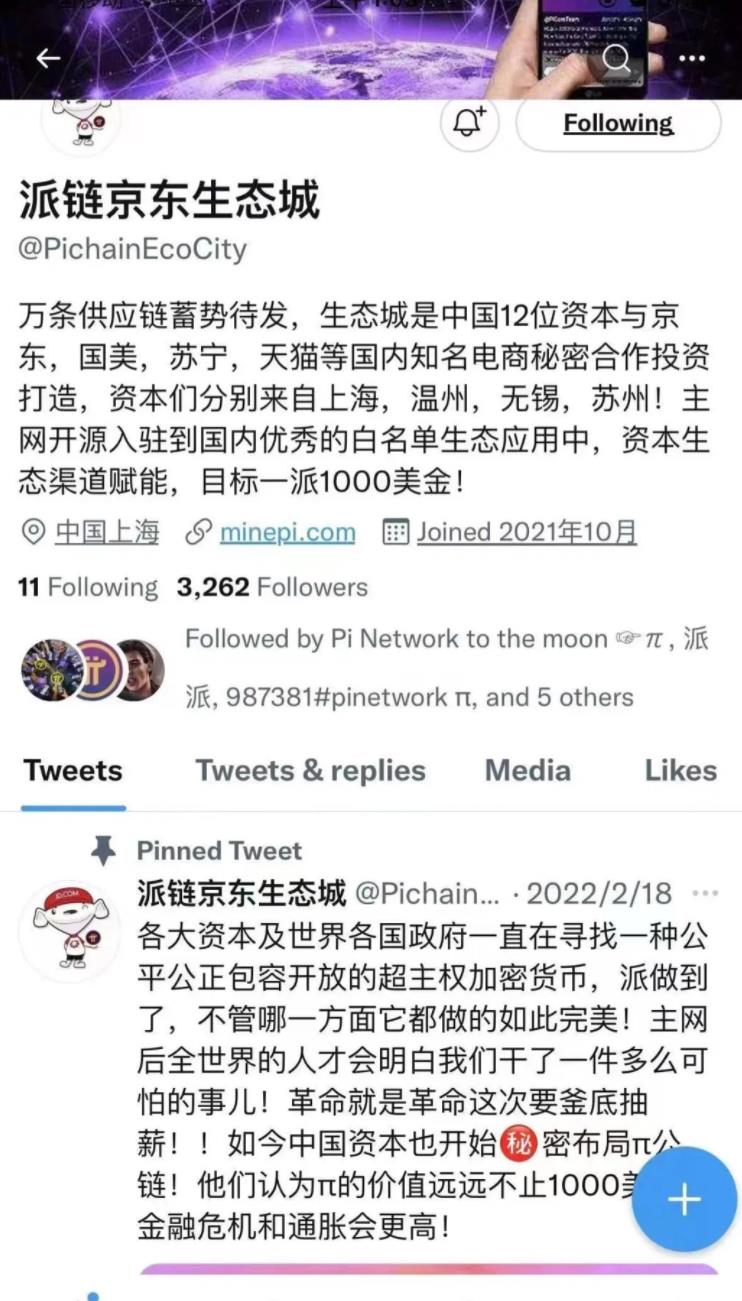Tap the Following button
Image resolution: width=742 pixels, height=1301 pixels.
click(x=618, y=124)
